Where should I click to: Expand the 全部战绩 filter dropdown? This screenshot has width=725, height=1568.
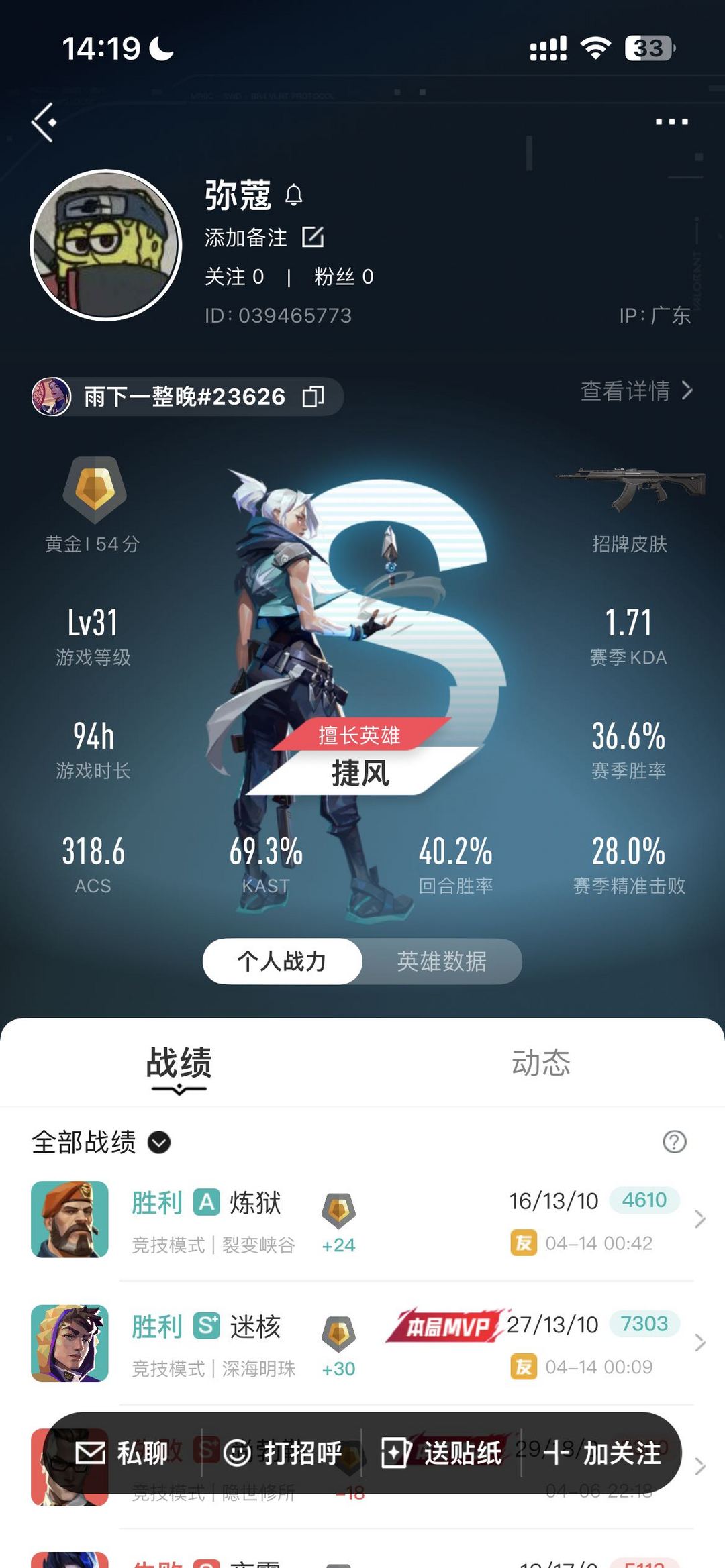pyautogui.click(x=158, y=1142)
